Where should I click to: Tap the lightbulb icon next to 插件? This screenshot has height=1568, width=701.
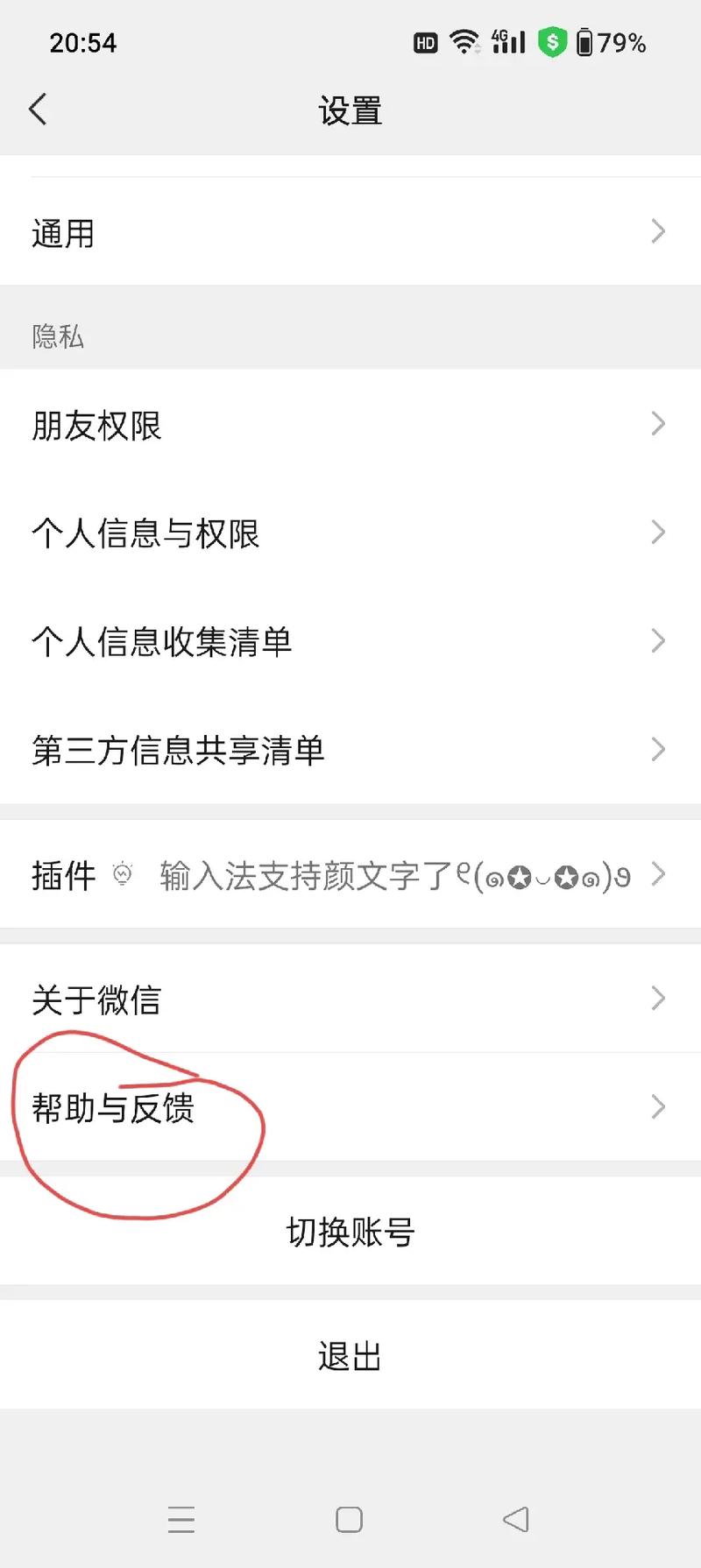121,874
